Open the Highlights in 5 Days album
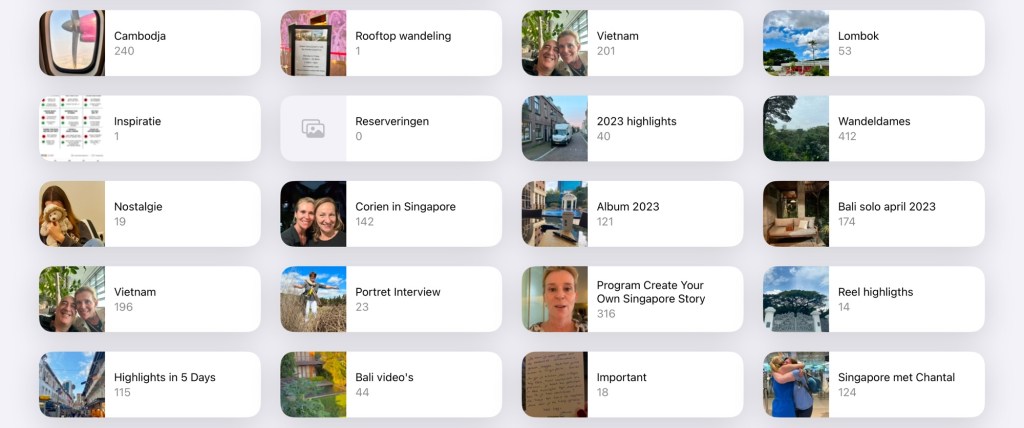Viewport: 1024px width, 428px height. point(150,384)
